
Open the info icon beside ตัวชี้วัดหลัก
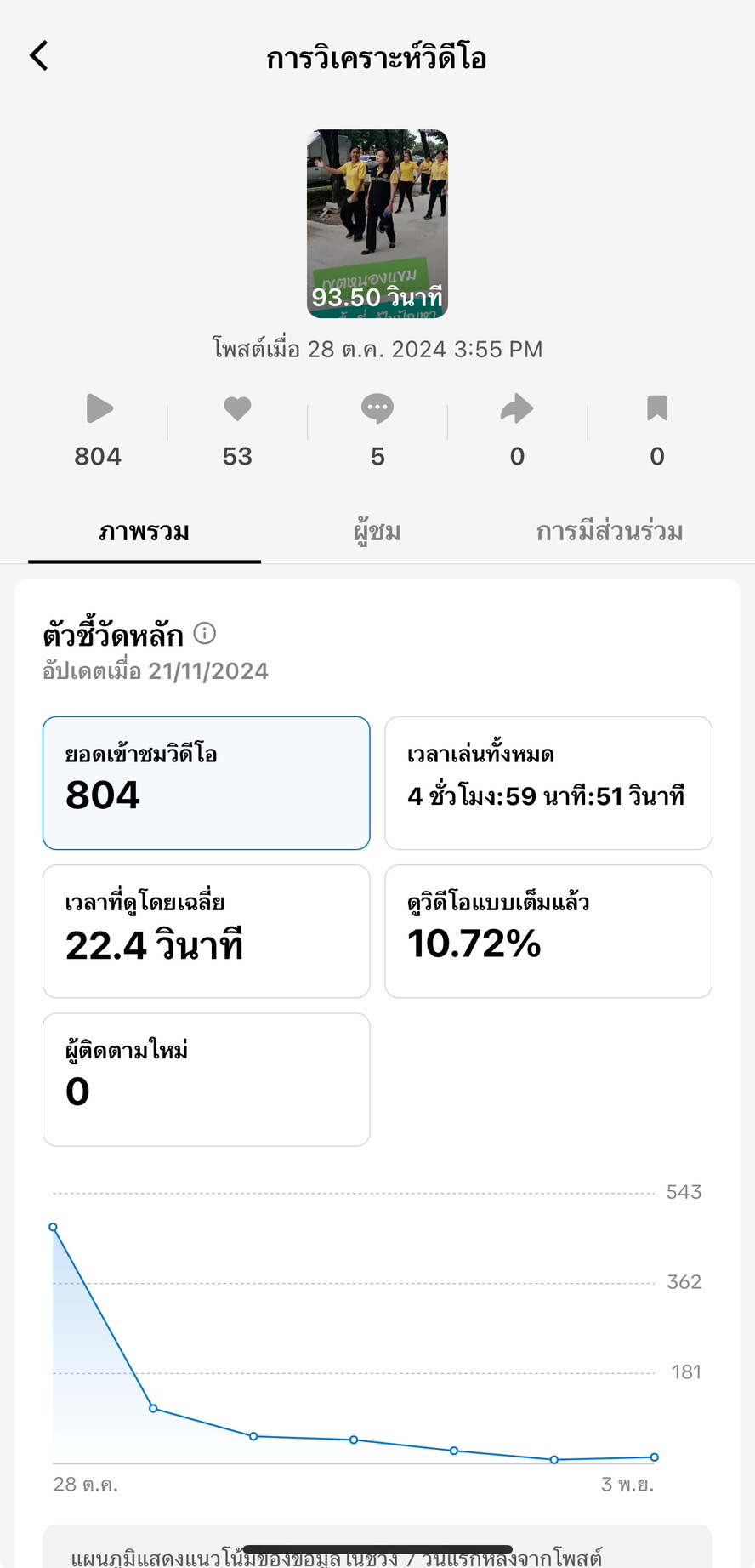click(205, 633)
